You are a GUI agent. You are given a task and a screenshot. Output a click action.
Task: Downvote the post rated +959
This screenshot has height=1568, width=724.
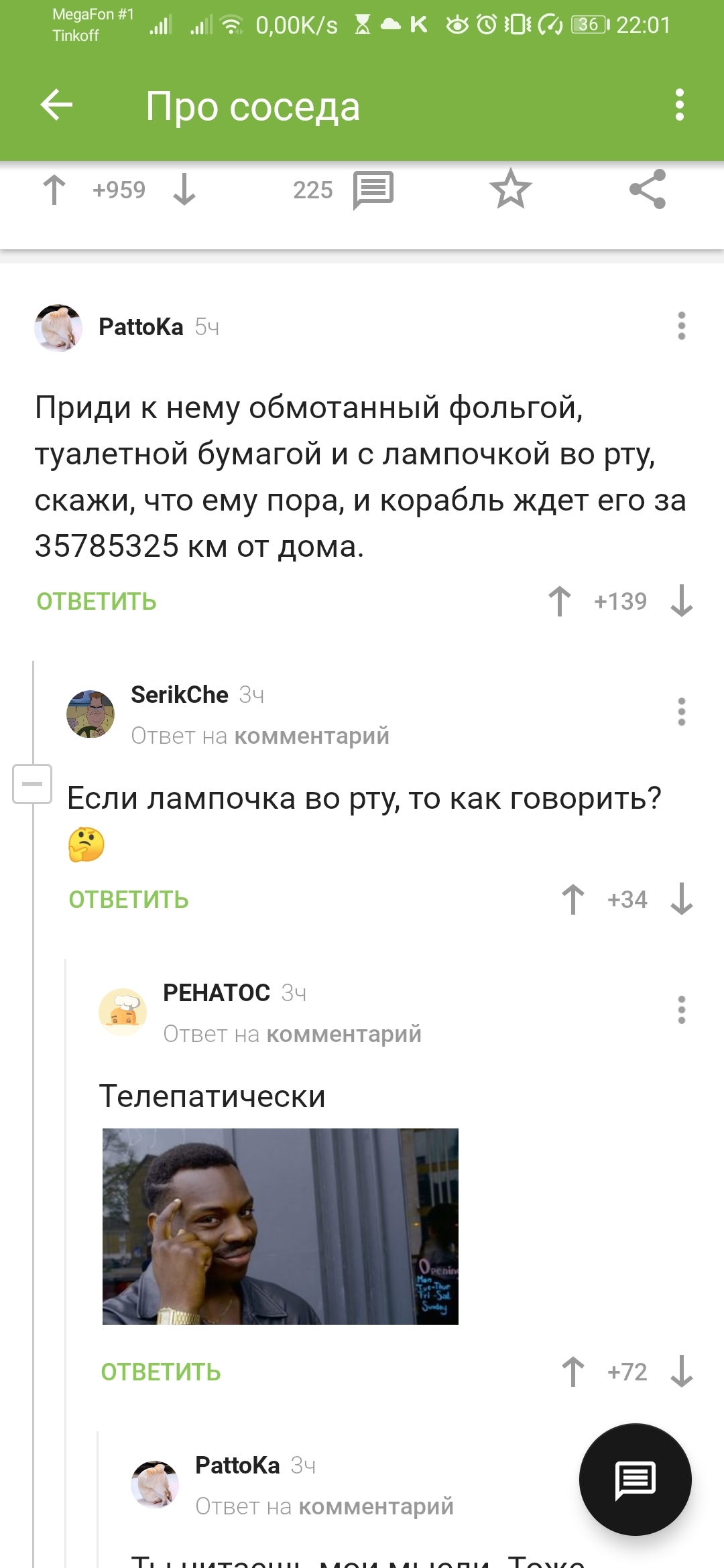coord(184,190)
